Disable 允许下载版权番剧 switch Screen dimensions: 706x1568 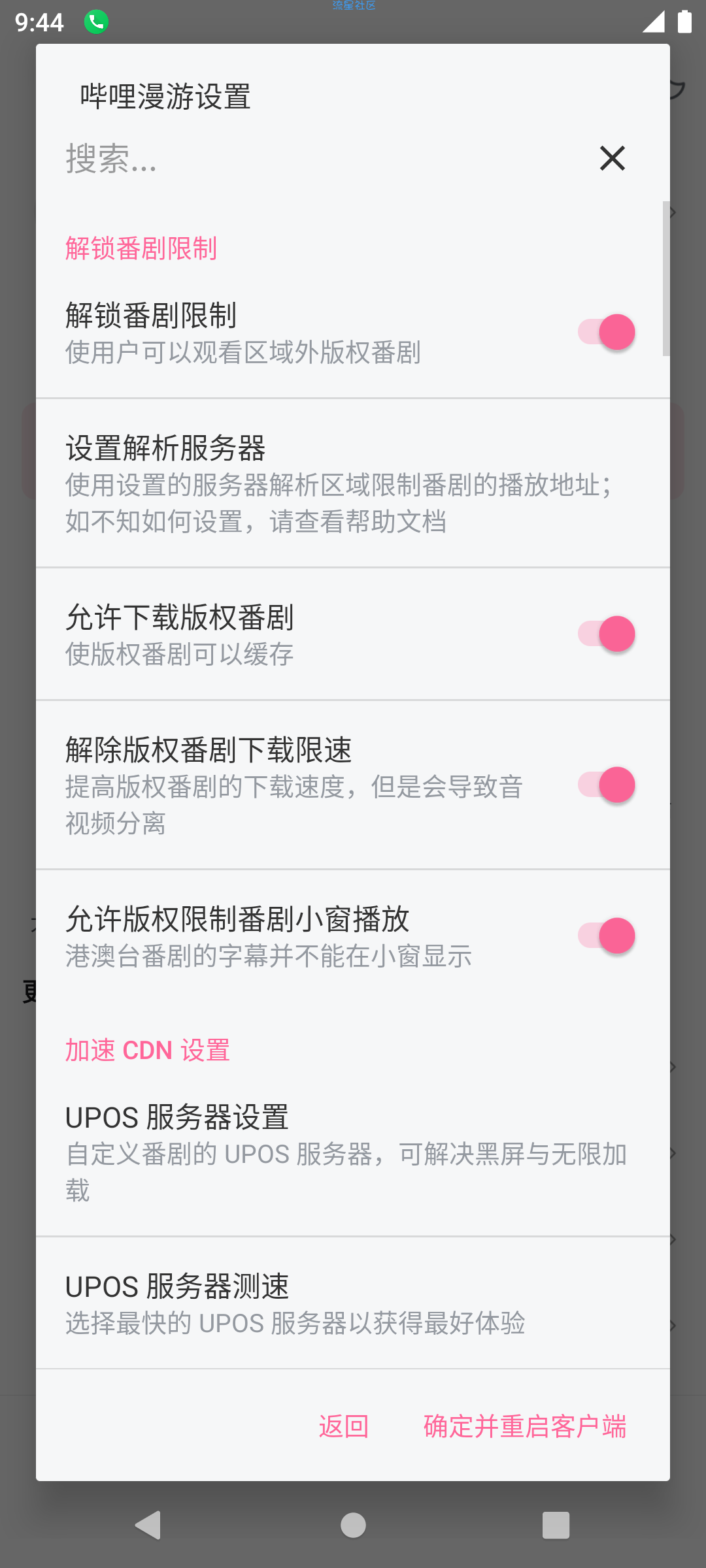606,634
